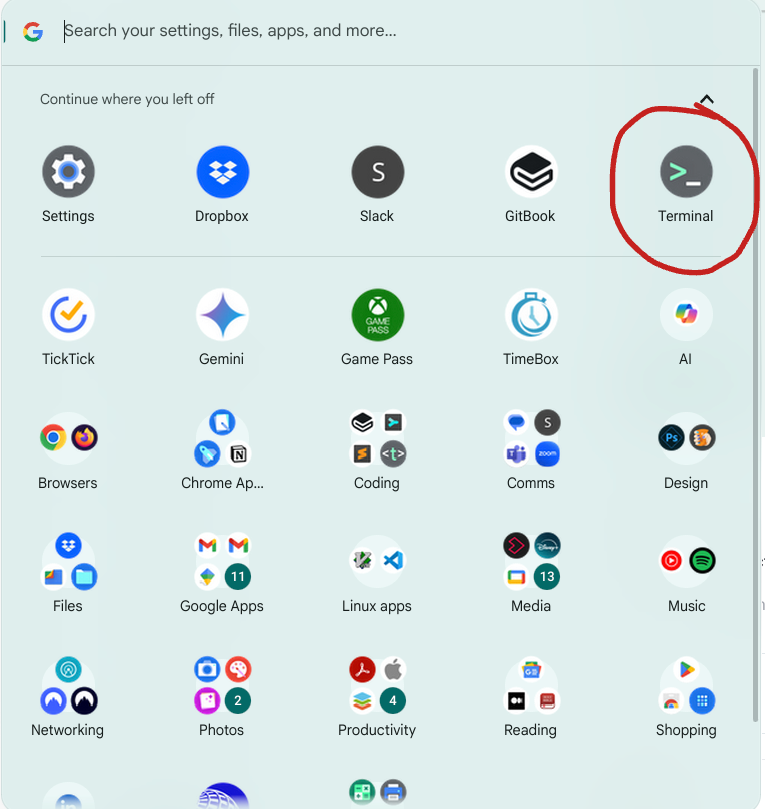Open the Terminal app
The image size is (765, 809).
[686, 172]
